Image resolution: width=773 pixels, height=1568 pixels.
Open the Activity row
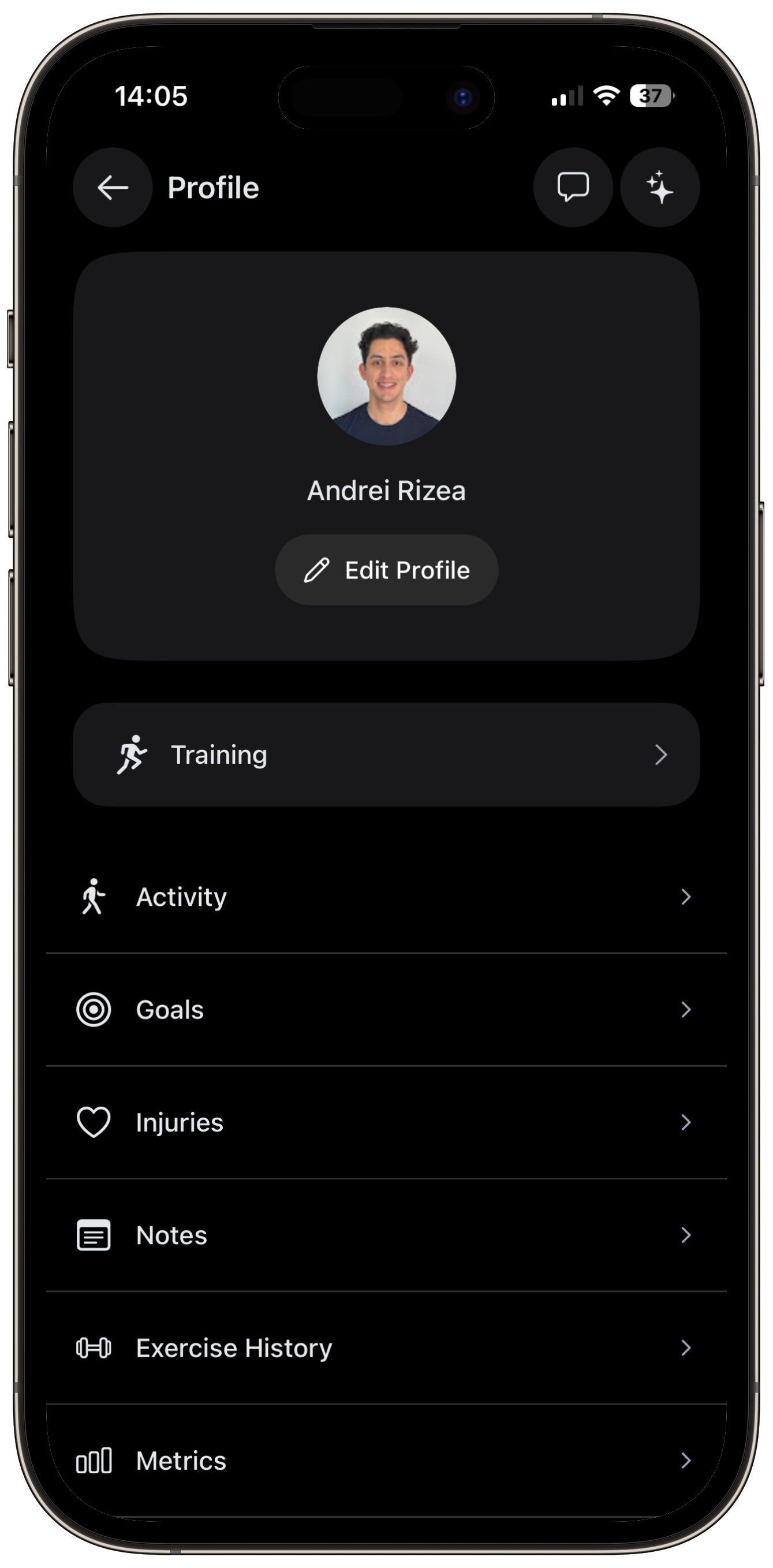point(387,897)
